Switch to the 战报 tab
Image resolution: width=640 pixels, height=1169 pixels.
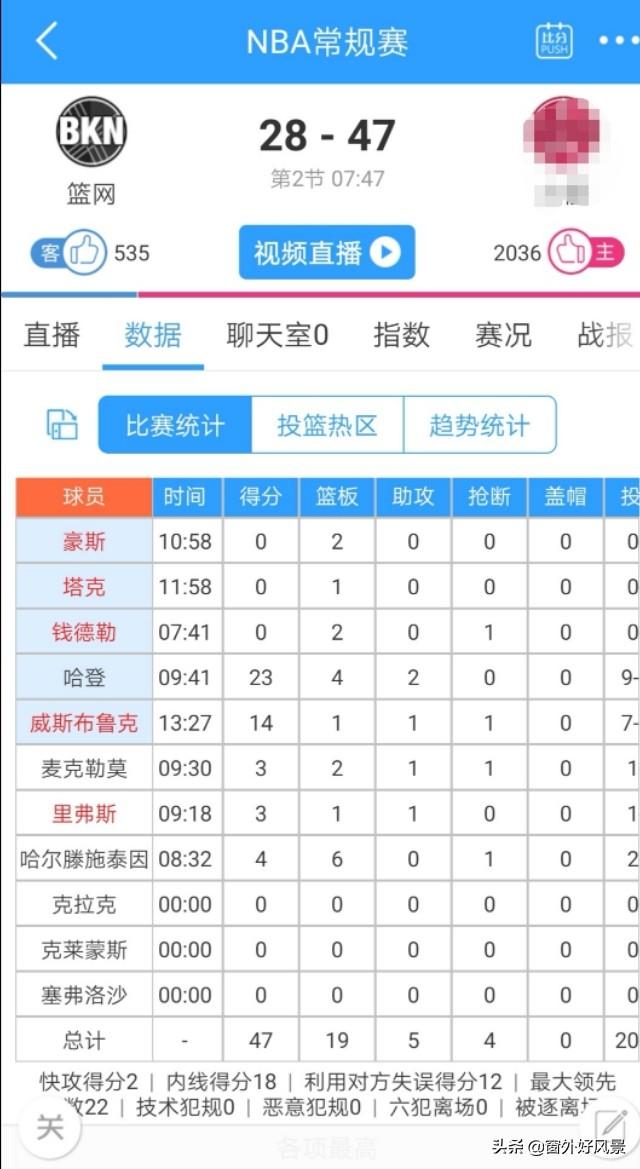pyautogui.click(x=605, y=335)
